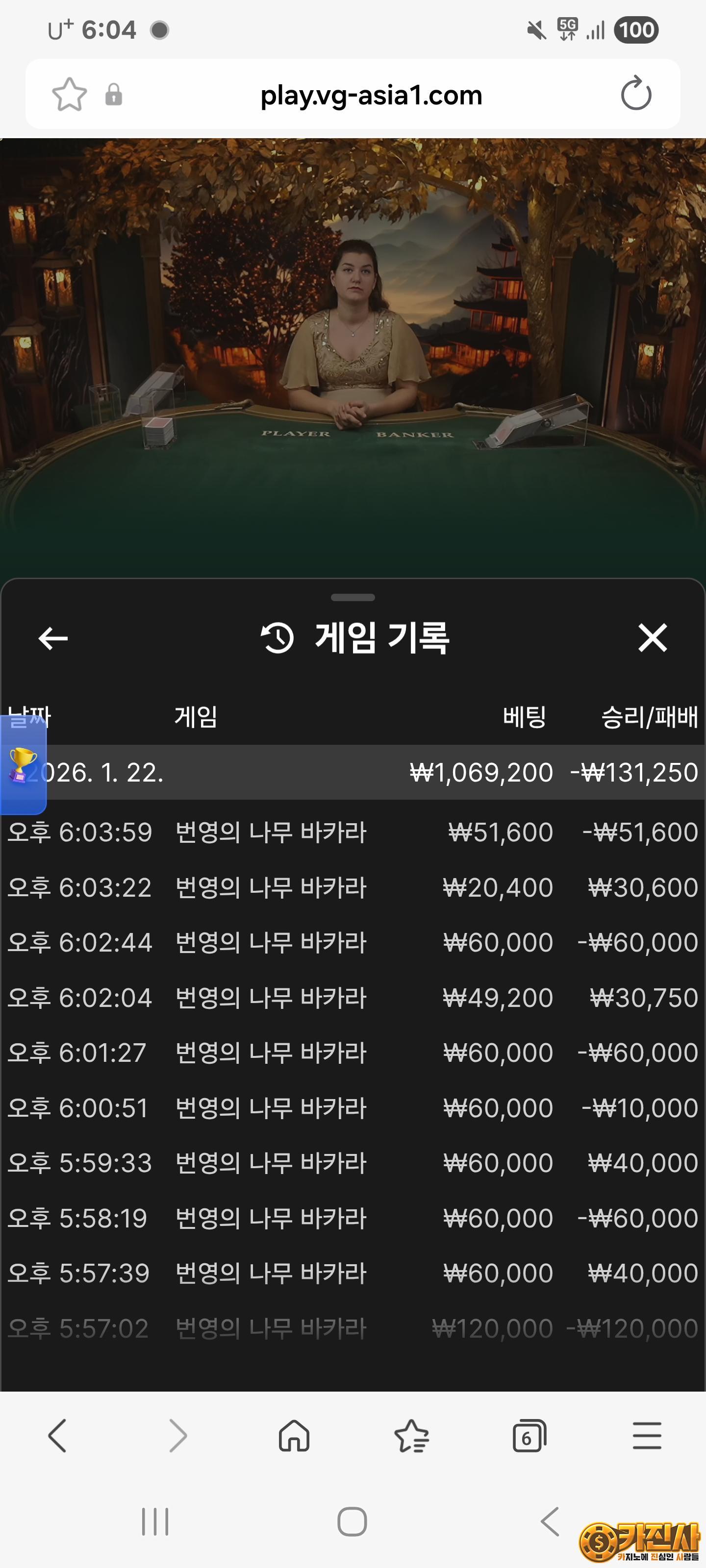Expand the 2026. 1. 22. date summary row
Image resolution: width=706 pixels, height=1568 pixels.
[x=365, y=772]
